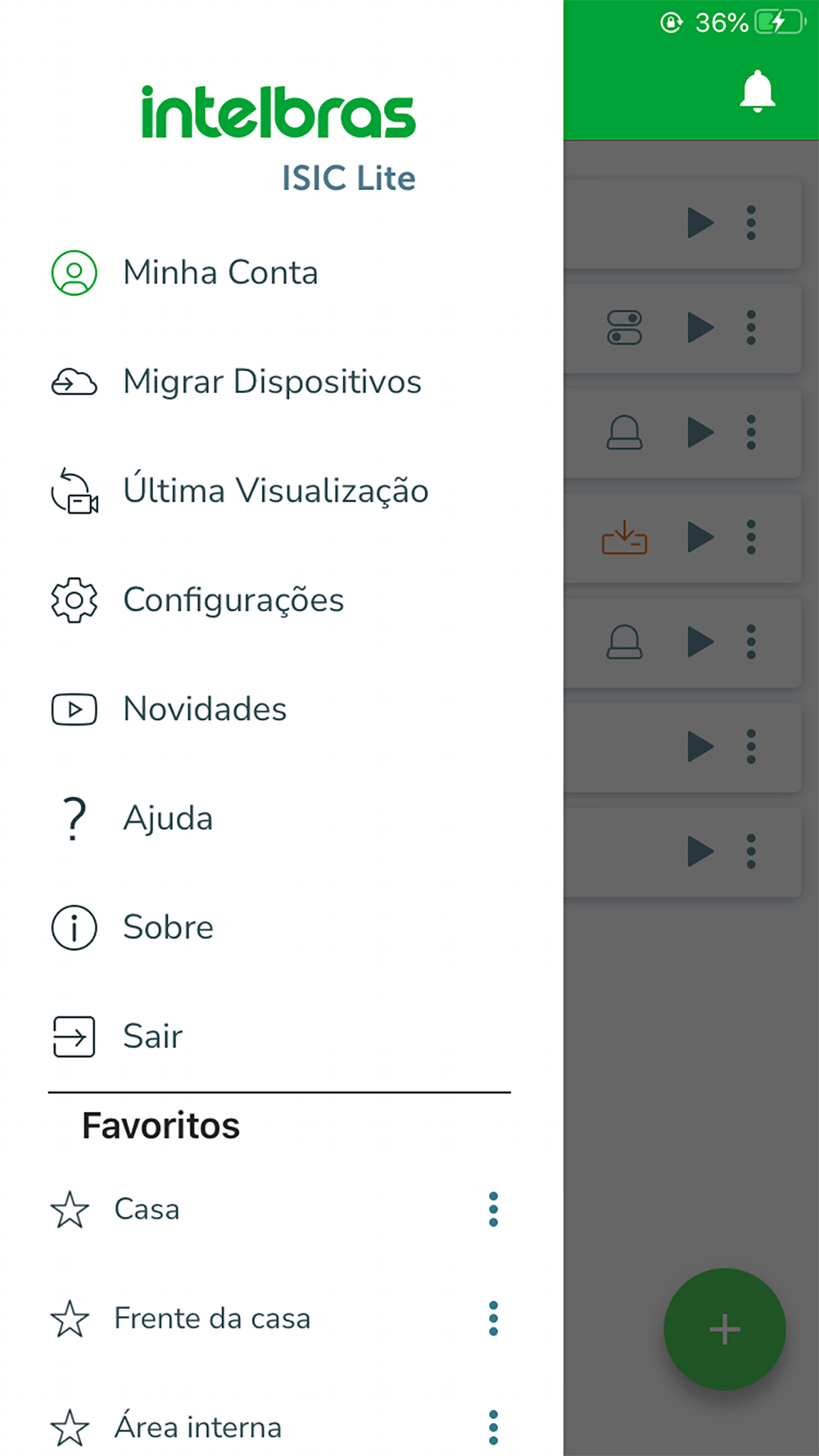
Task: Open Última Visualização
Action: coord(275,491)
